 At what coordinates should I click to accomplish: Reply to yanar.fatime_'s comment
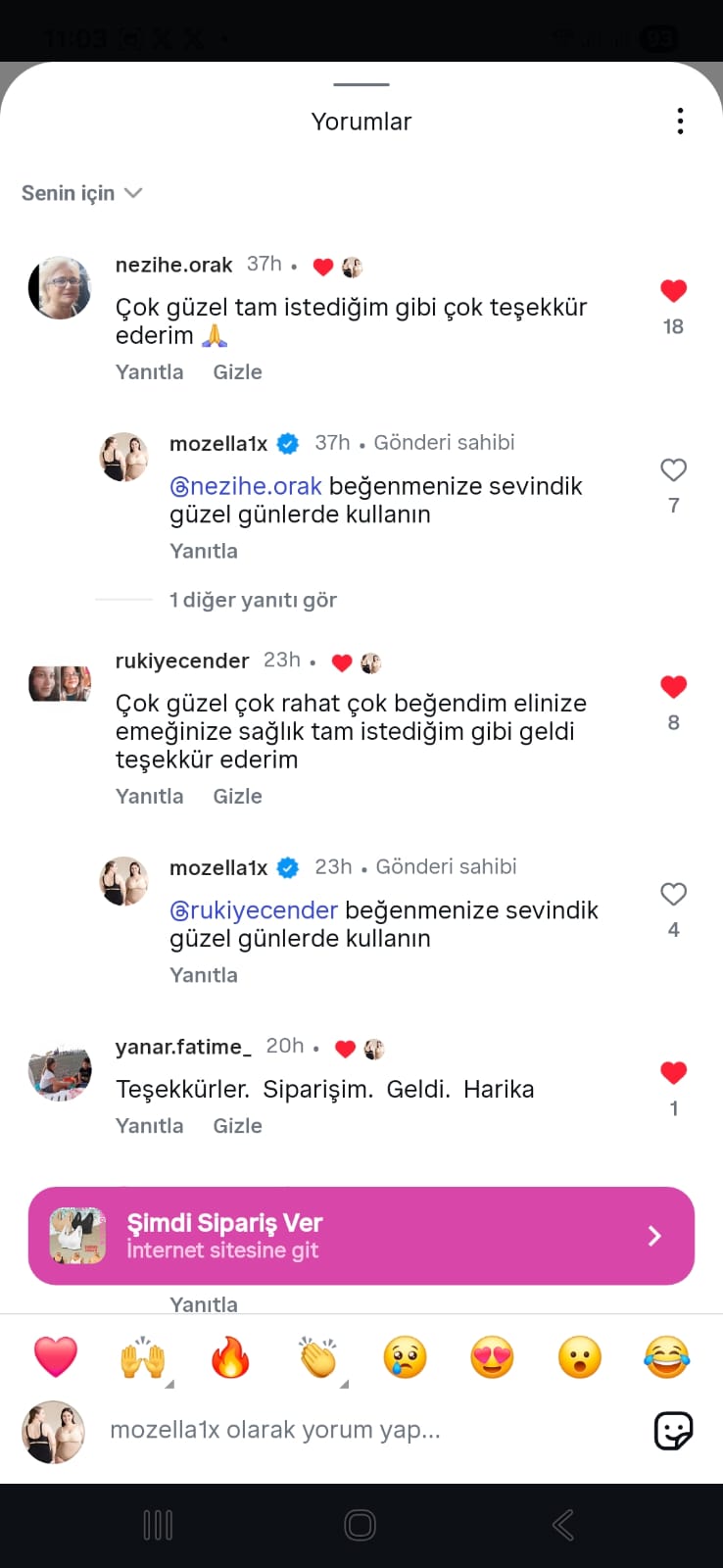click(x=149, y=1126)
